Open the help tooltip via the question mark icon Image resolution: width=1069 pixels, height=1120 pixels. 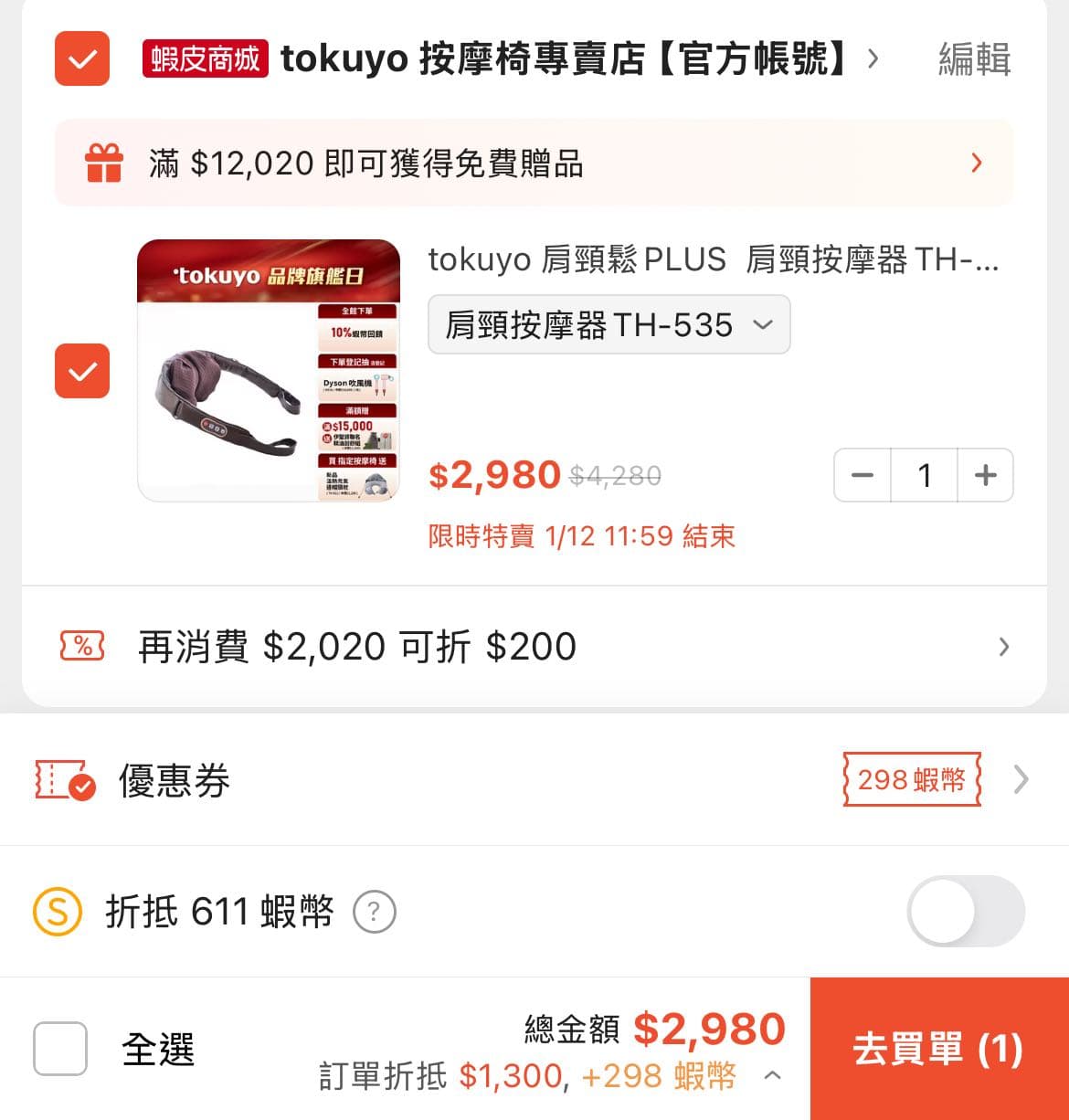point(374,912)
